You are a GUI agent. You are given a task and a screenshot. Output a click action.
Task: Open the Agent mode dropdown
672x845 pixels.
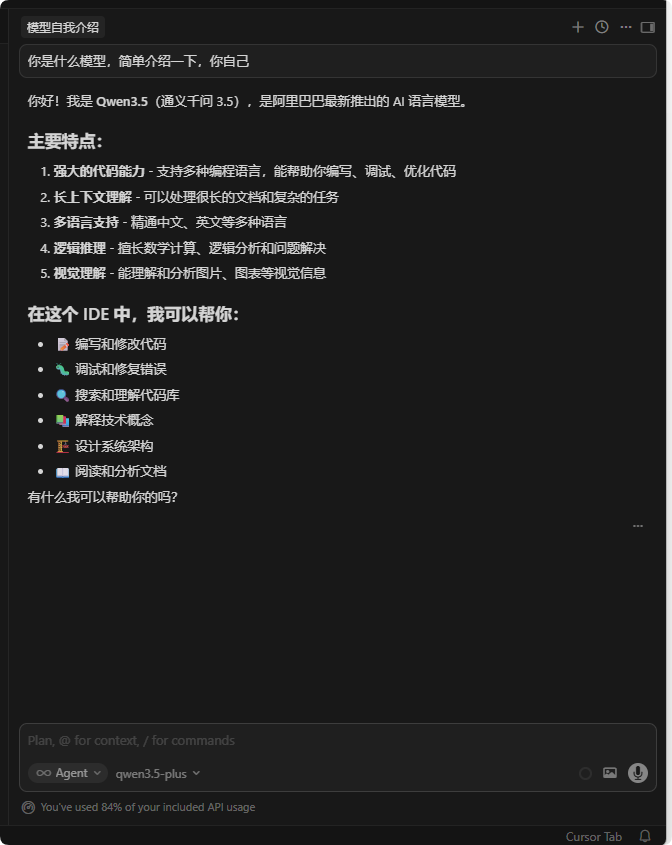click(68, 773)
